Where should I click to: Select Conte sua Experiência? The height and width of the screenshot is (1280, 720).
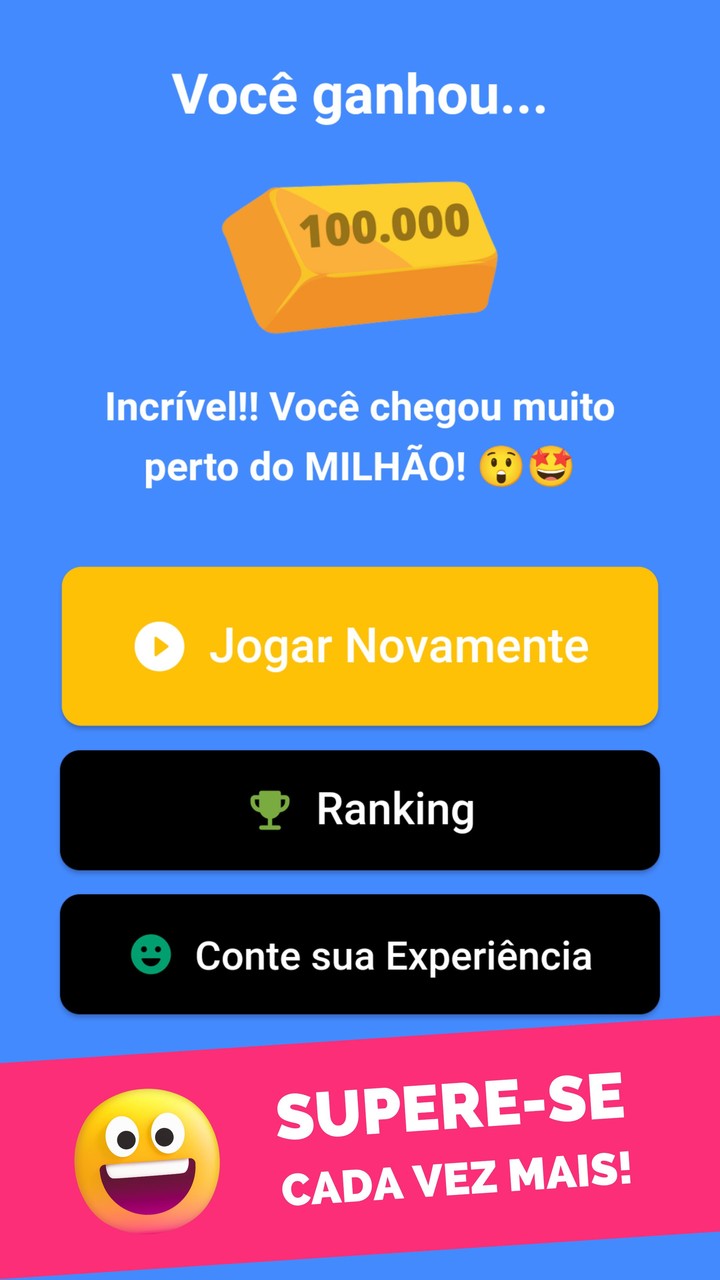[360, 954]
